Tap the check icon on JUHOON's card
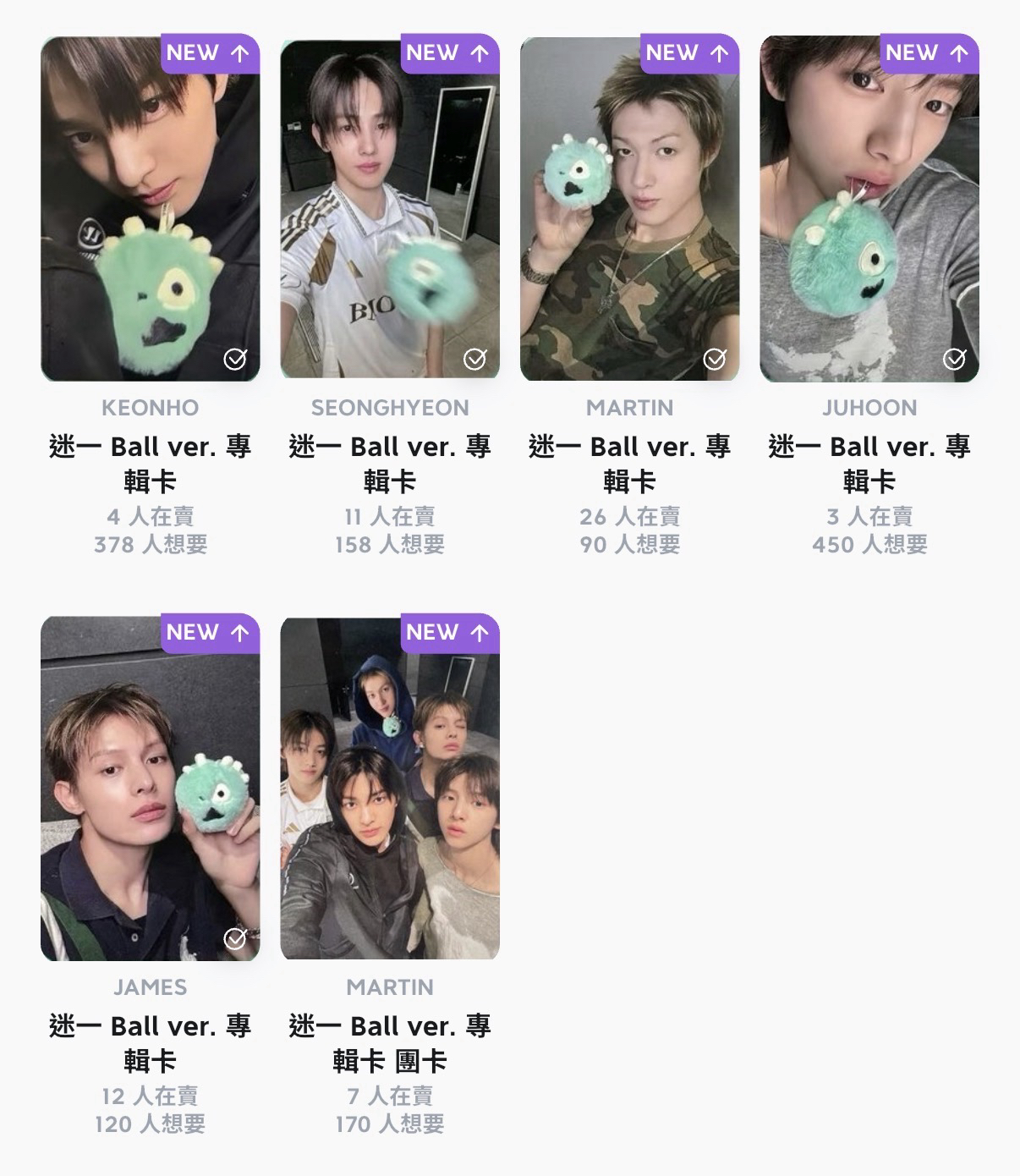The image size is (1020, 1176). click(954, 360)
